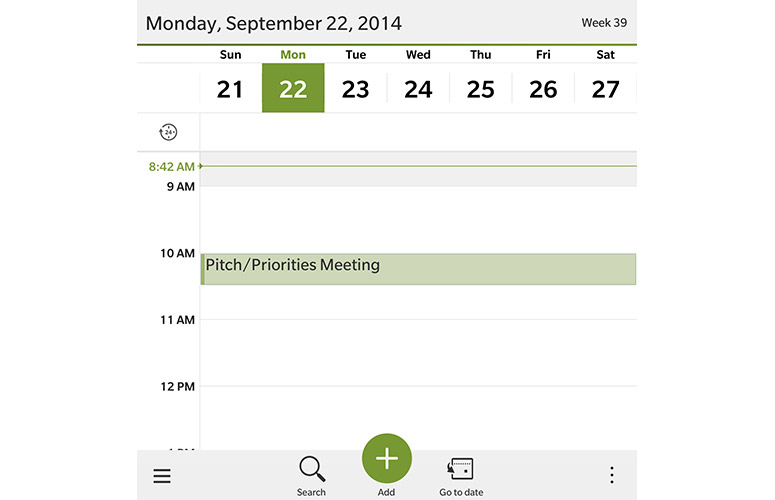775x500 pixels.
Task: Add a new calendar event
Action: click(386, 459)
